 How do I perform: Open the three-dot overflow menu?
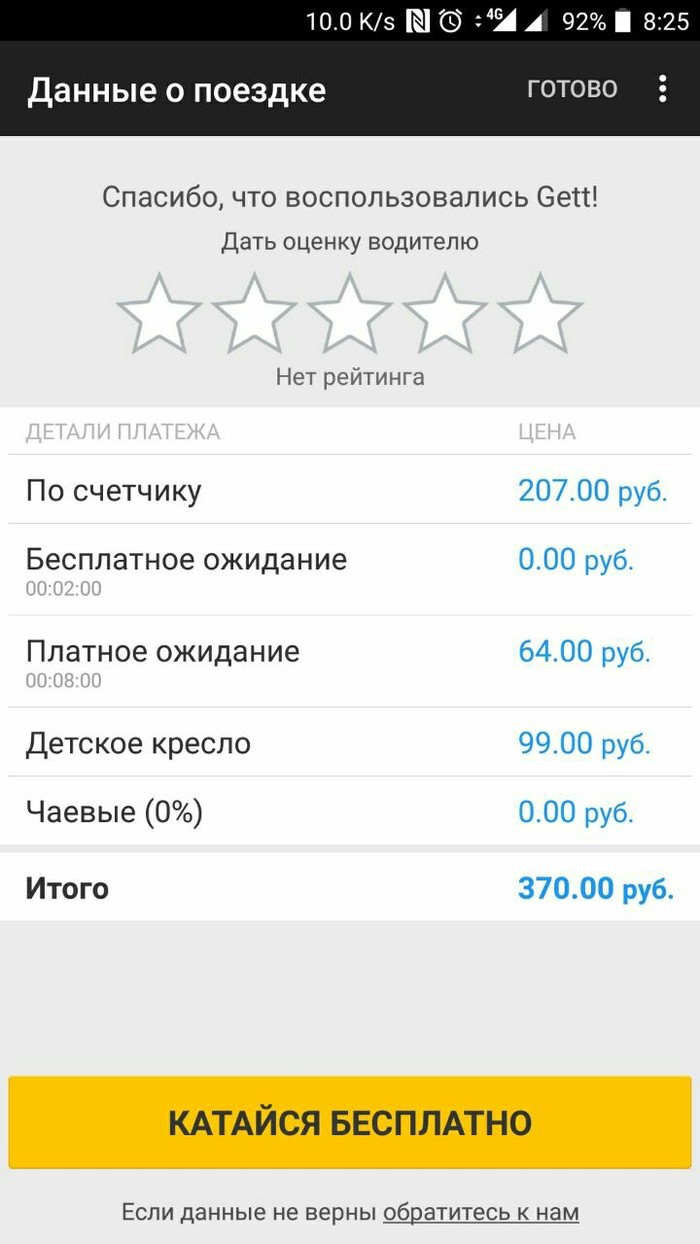(x=662, y=89)
